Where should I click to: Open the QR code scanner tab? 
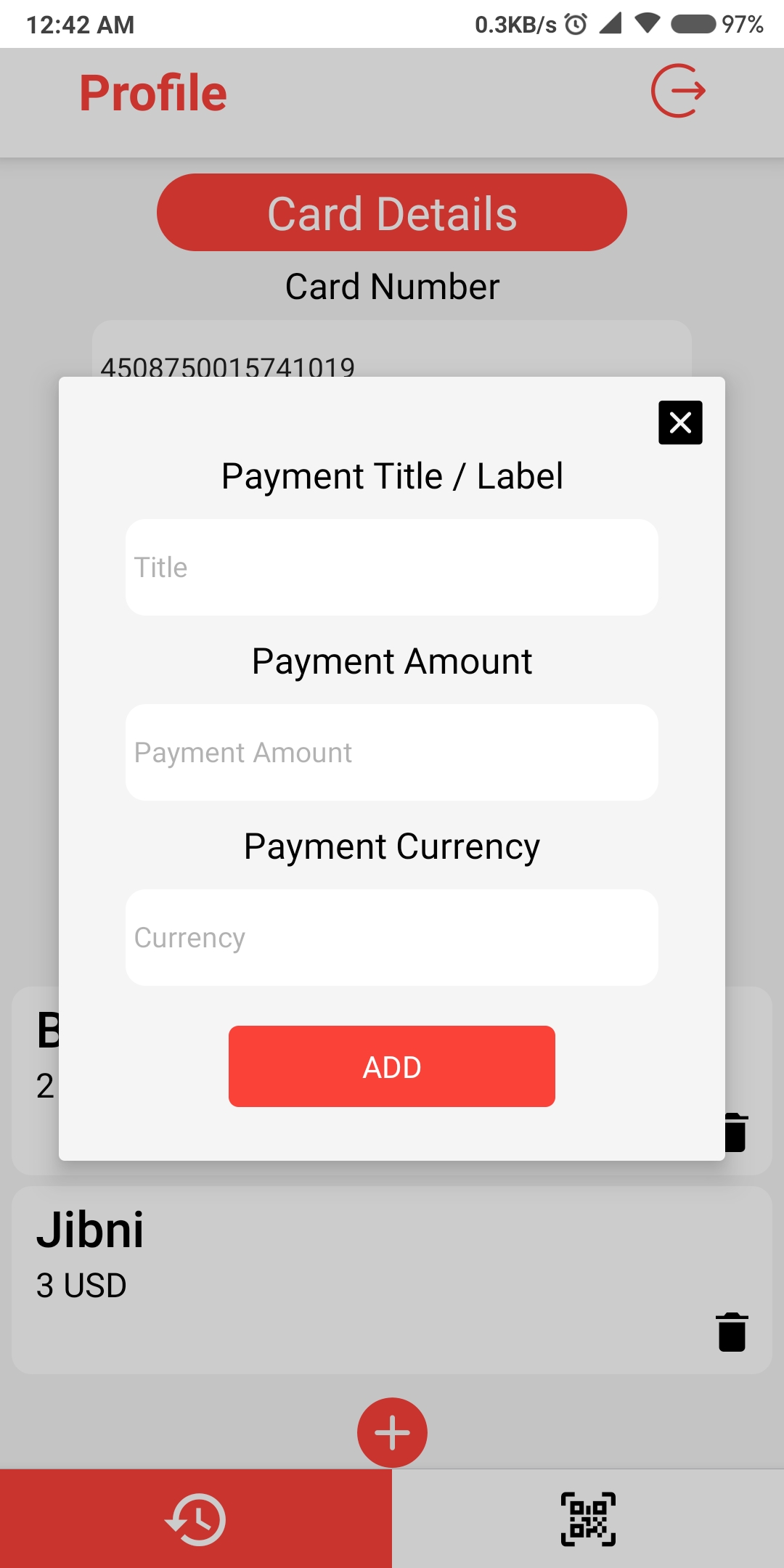[x=588, y=1519]
